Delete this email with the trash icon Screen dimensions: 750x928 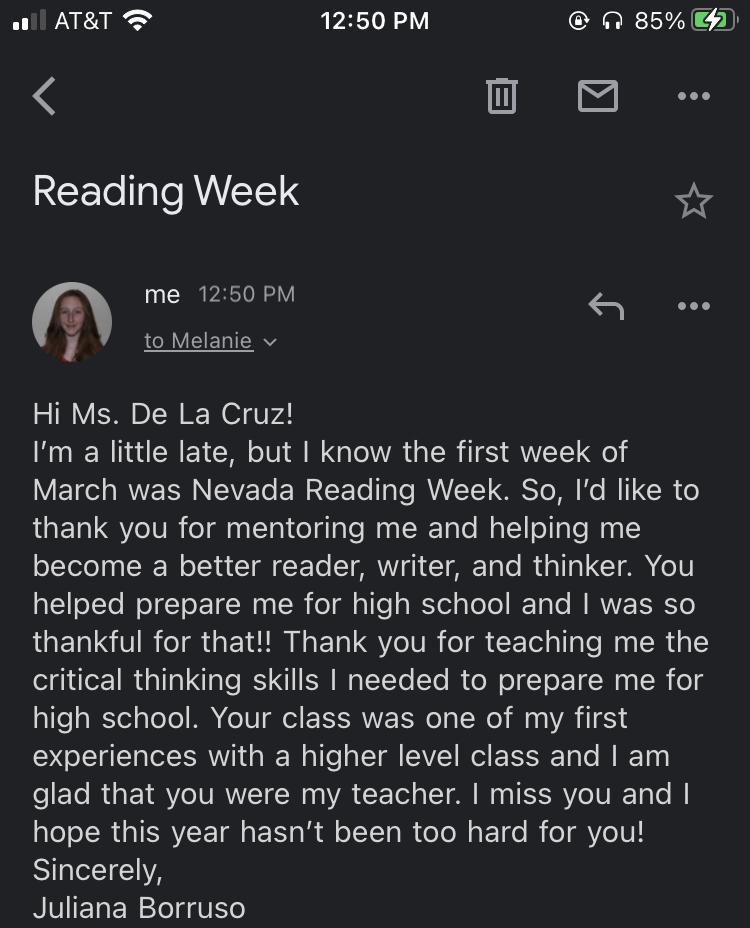pyautogui.click(x=501, y=96)
